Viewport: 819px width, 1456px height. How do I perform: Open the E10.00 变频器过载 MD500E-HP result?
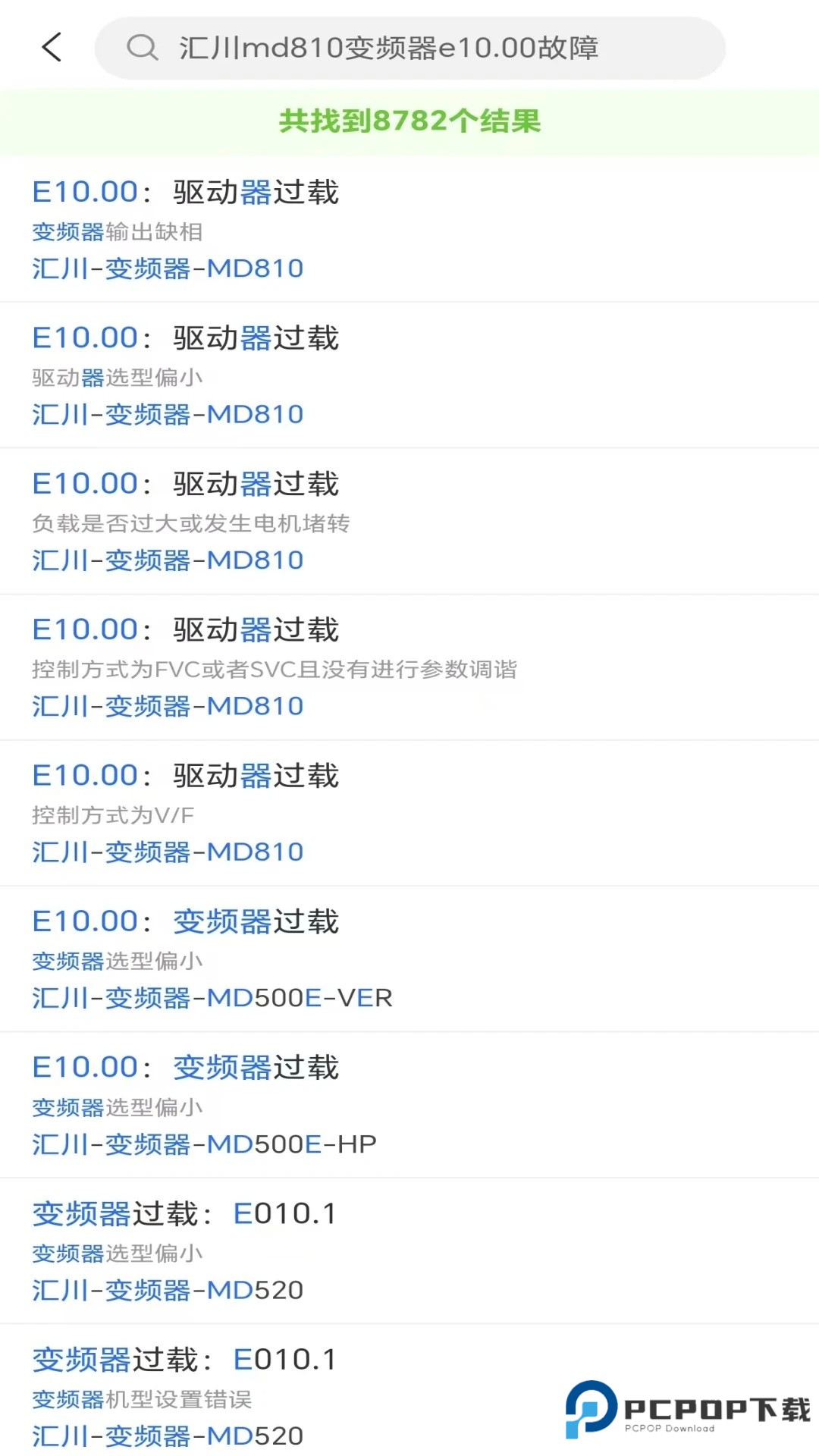(185, 1068)
